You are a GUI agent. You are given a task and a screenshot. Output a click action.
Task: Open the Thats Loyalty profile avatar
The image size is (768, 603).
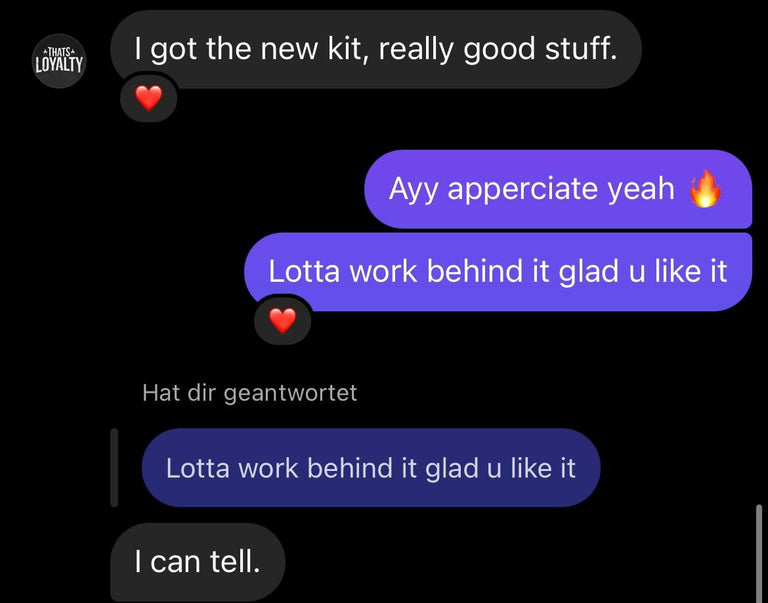pos(60,62)
